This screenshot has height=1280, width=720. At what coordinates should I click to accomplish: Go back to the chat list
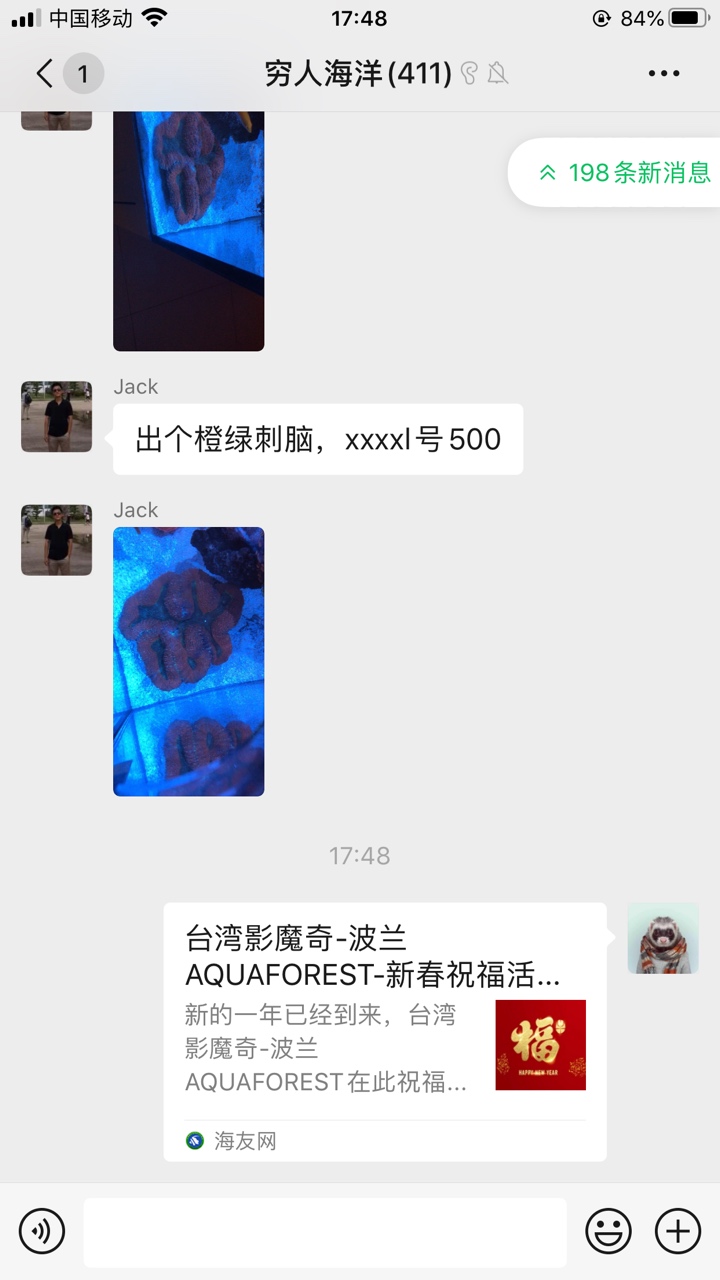click(x=45, y=73)
